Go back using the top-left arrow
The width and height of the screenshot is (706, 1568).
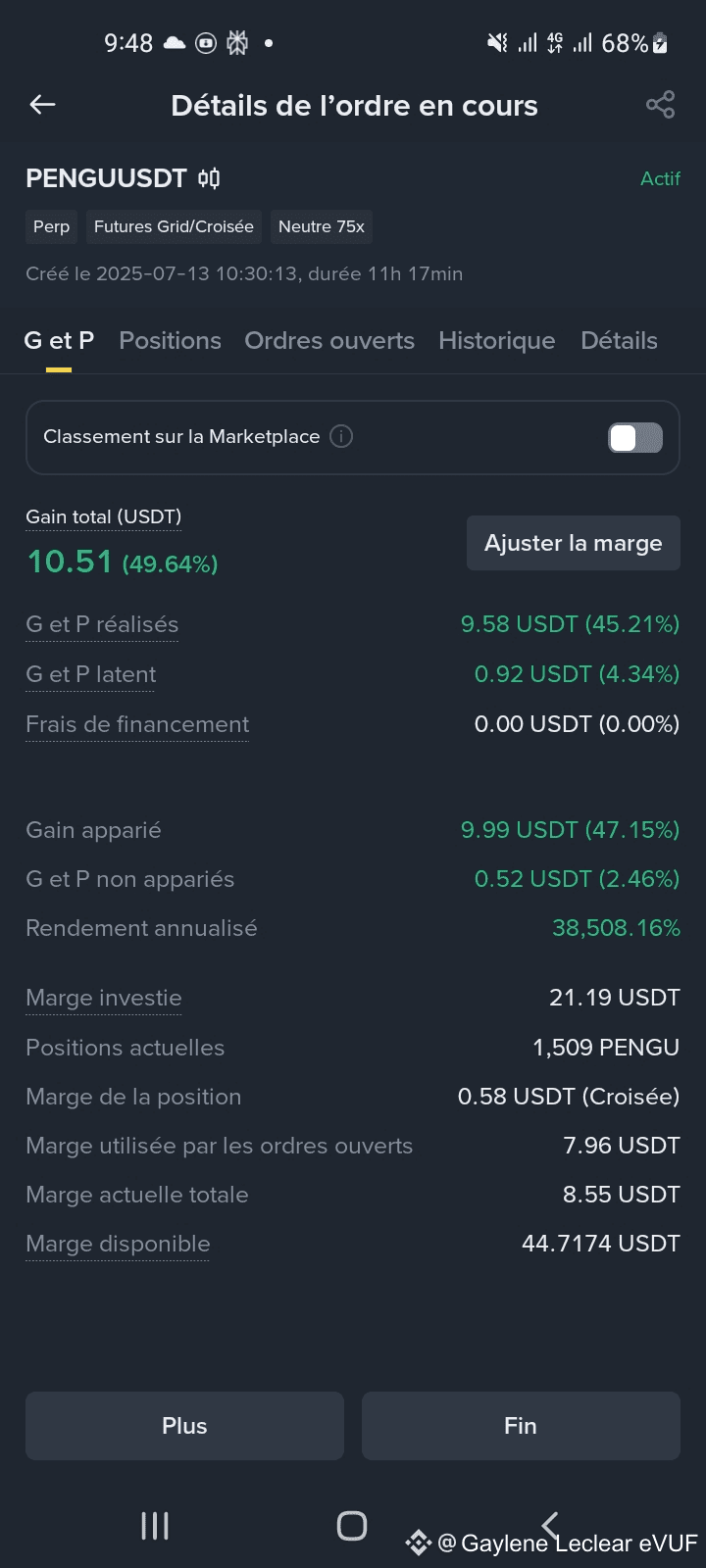[42, 105]
